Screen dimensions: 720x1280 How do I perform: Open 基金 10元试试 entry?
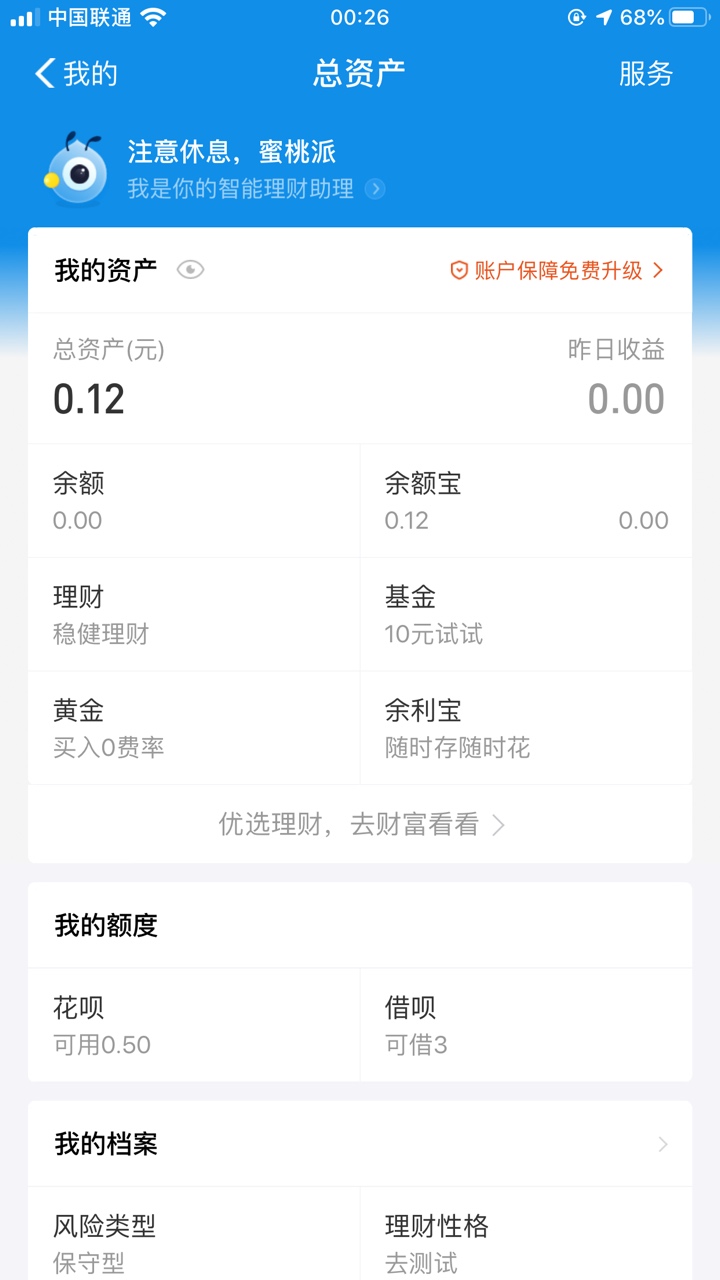click(526, 615)
